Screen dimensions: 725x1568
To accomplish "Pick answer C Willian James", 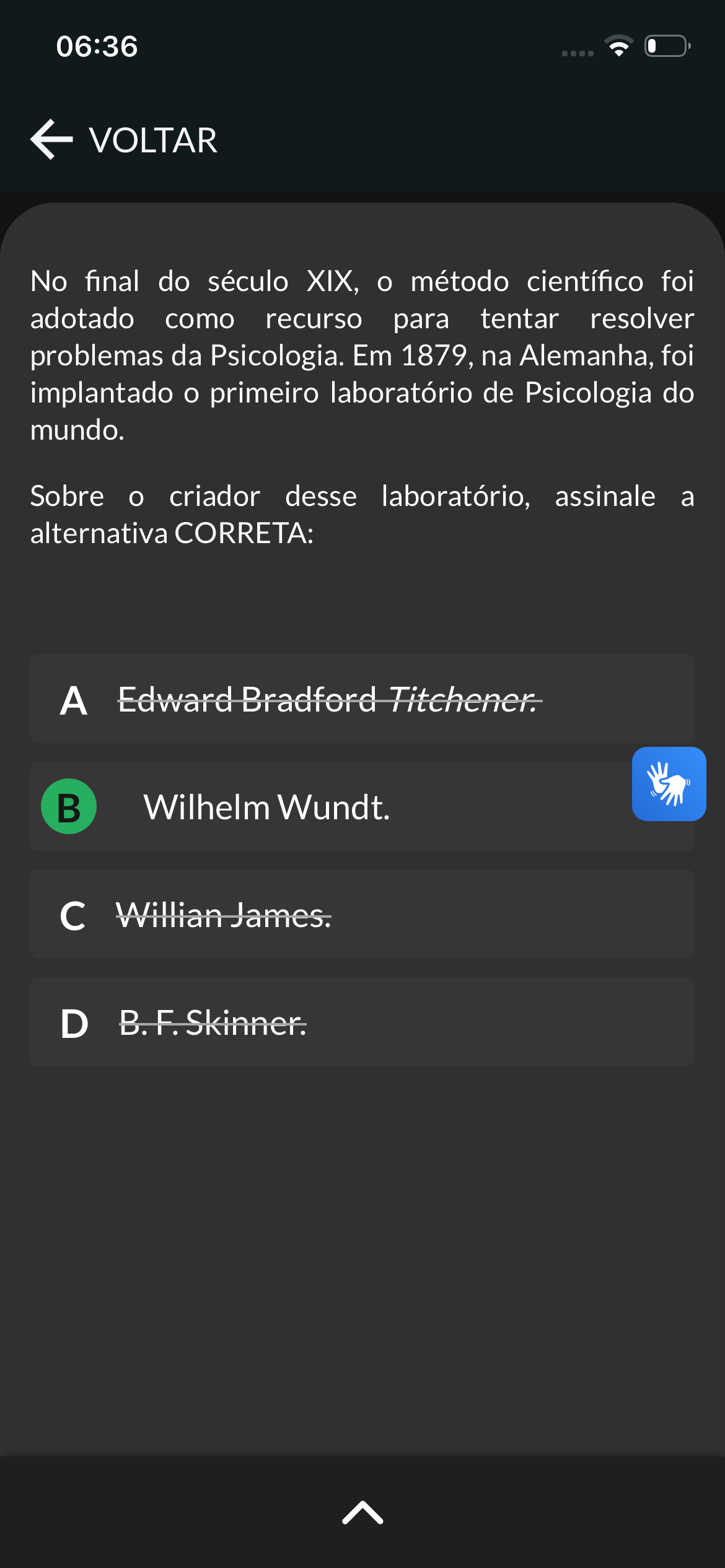I will 362,914.
